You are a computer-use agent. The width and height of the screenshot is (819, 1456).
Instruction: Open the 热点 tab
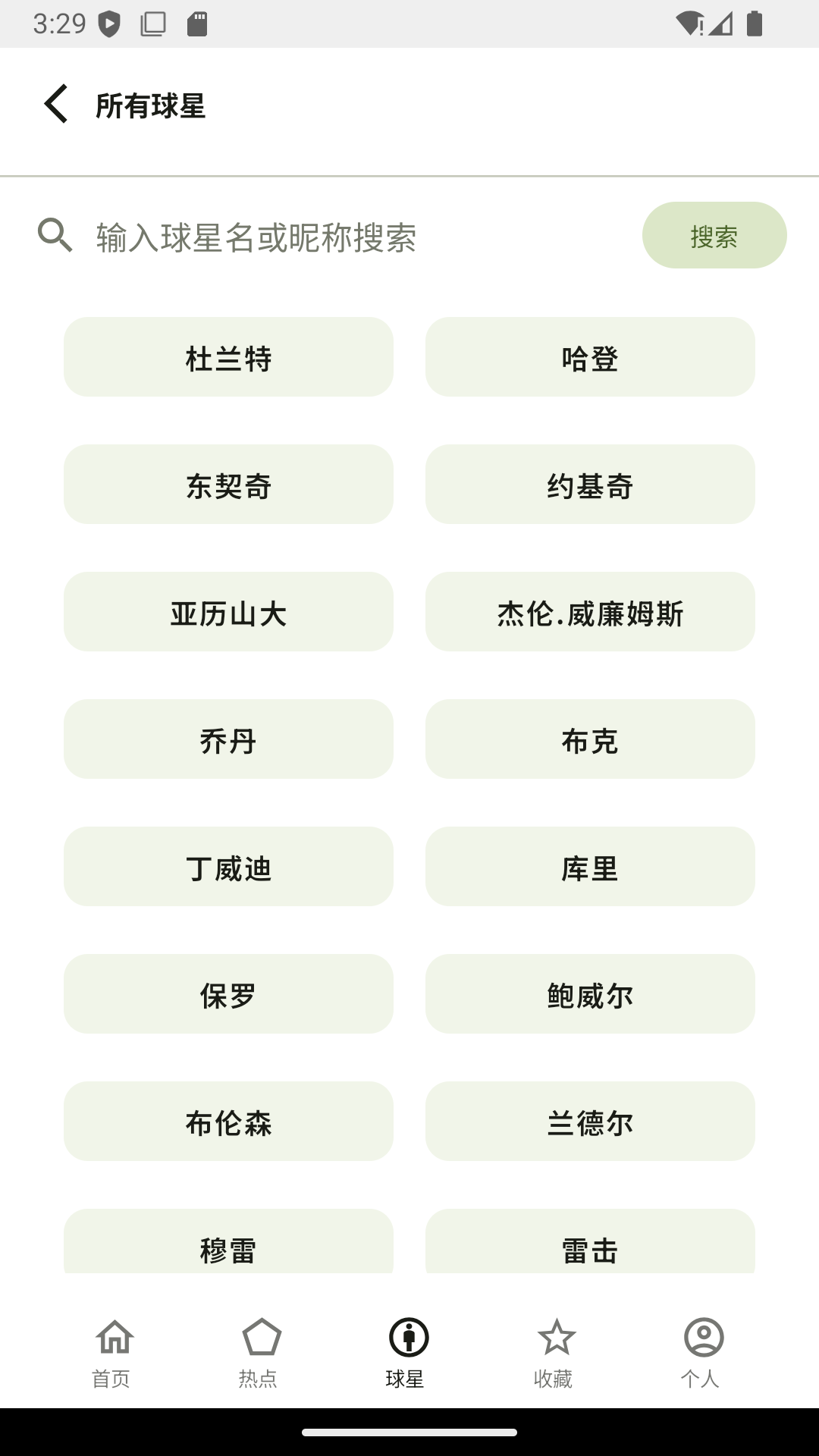pyautogui.click(x=260, y=1352)
